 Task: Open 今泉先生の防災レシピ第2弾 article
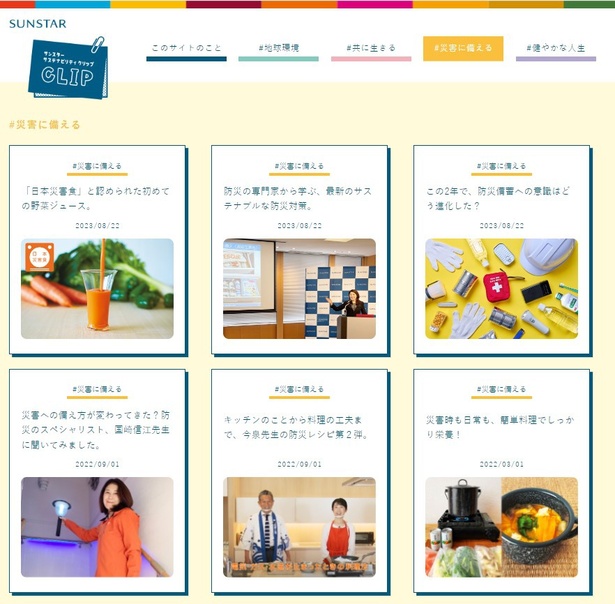(299, 428)
